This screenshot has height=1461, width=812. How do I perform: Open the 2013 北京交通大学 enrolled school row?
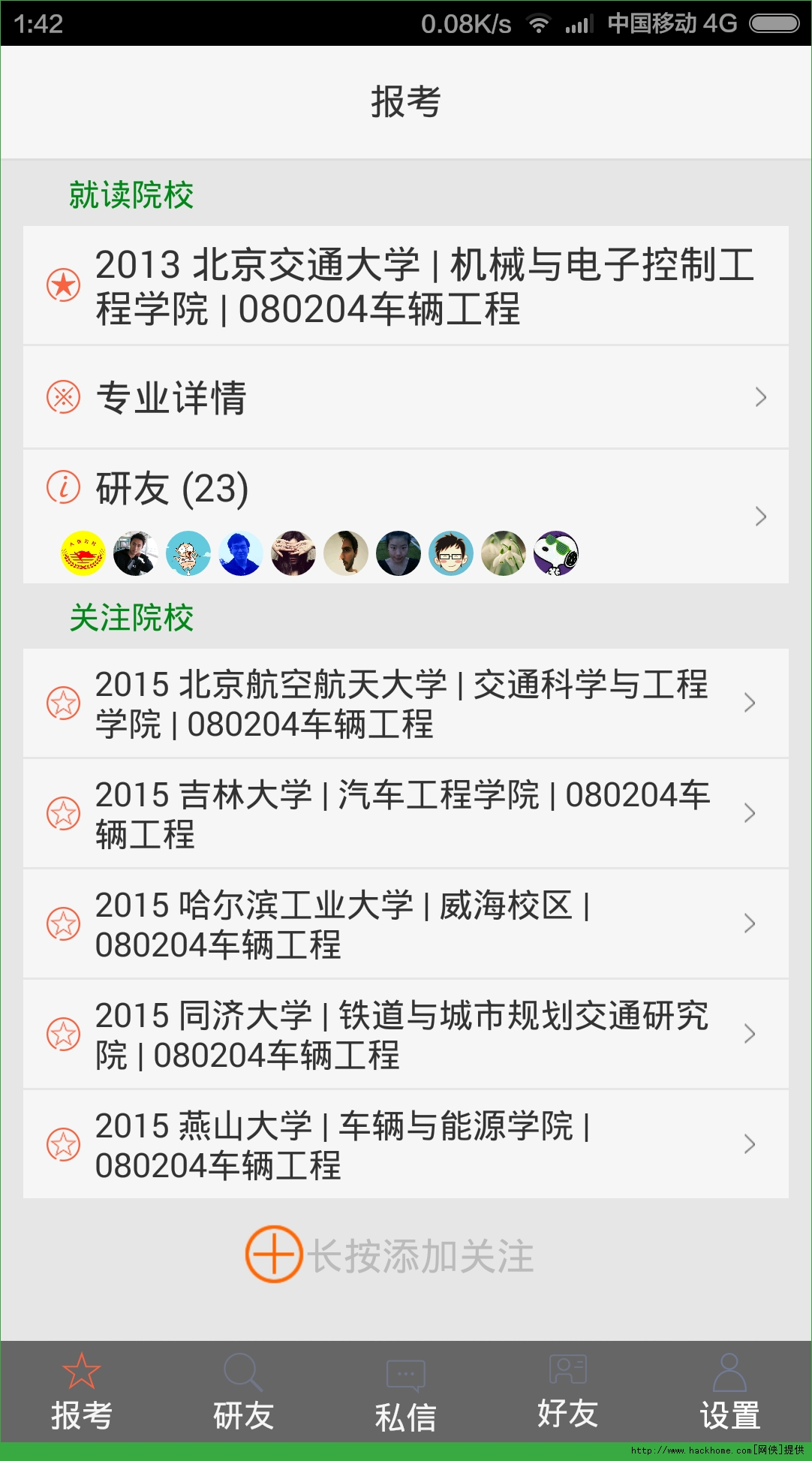(405, 286)
